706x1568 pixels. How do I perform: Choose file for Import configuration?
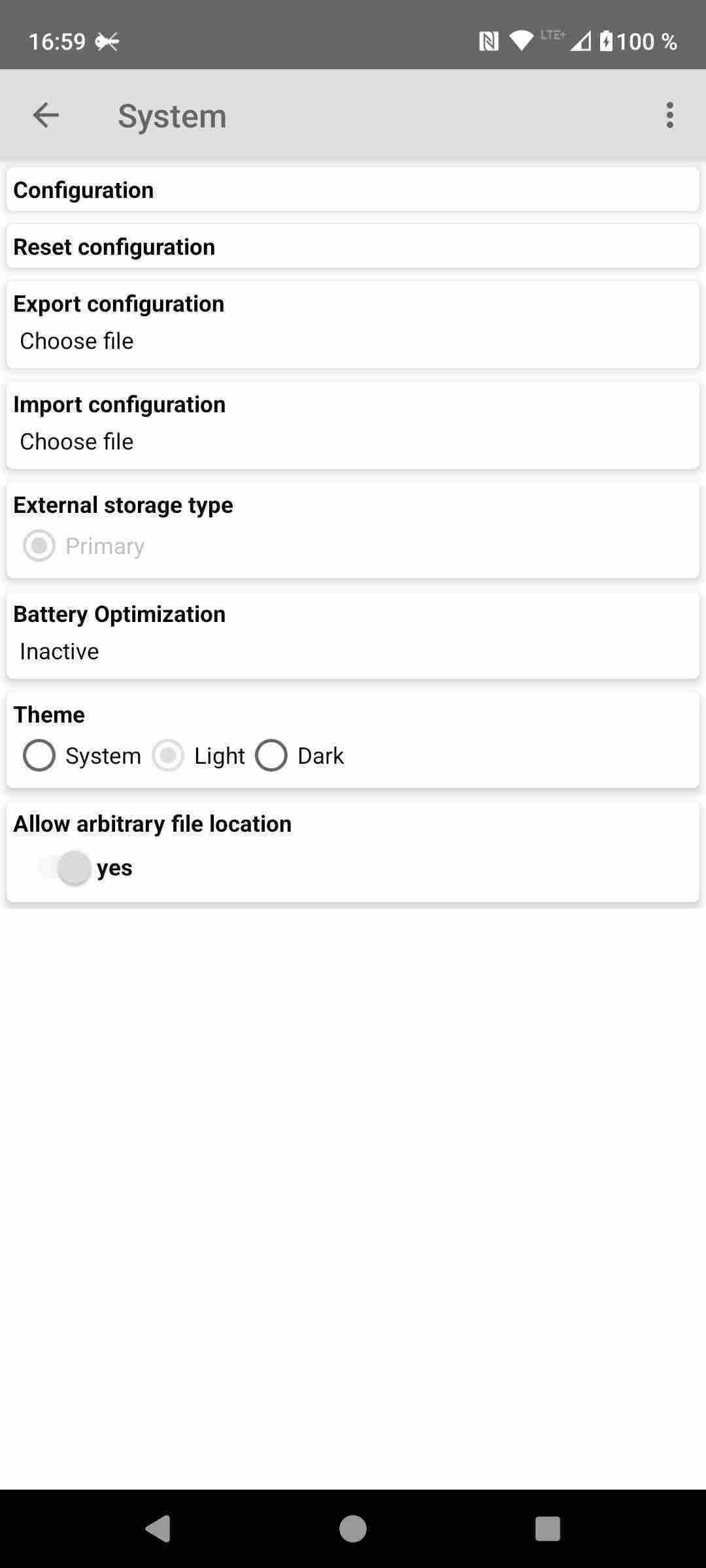pos(77,442)
